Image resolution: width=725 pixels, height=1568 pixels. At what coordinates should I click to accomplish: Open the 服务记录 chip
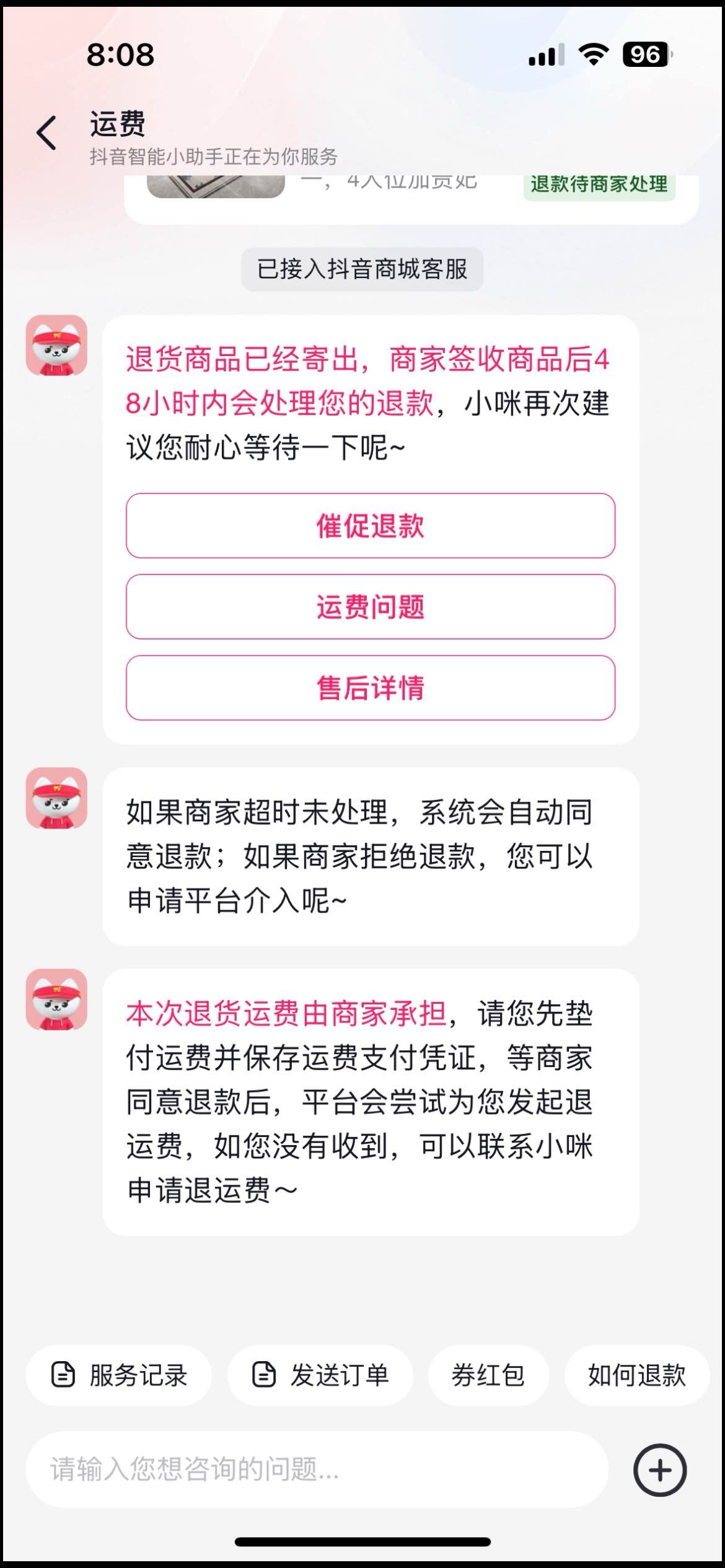click(x=118, y=1375)
